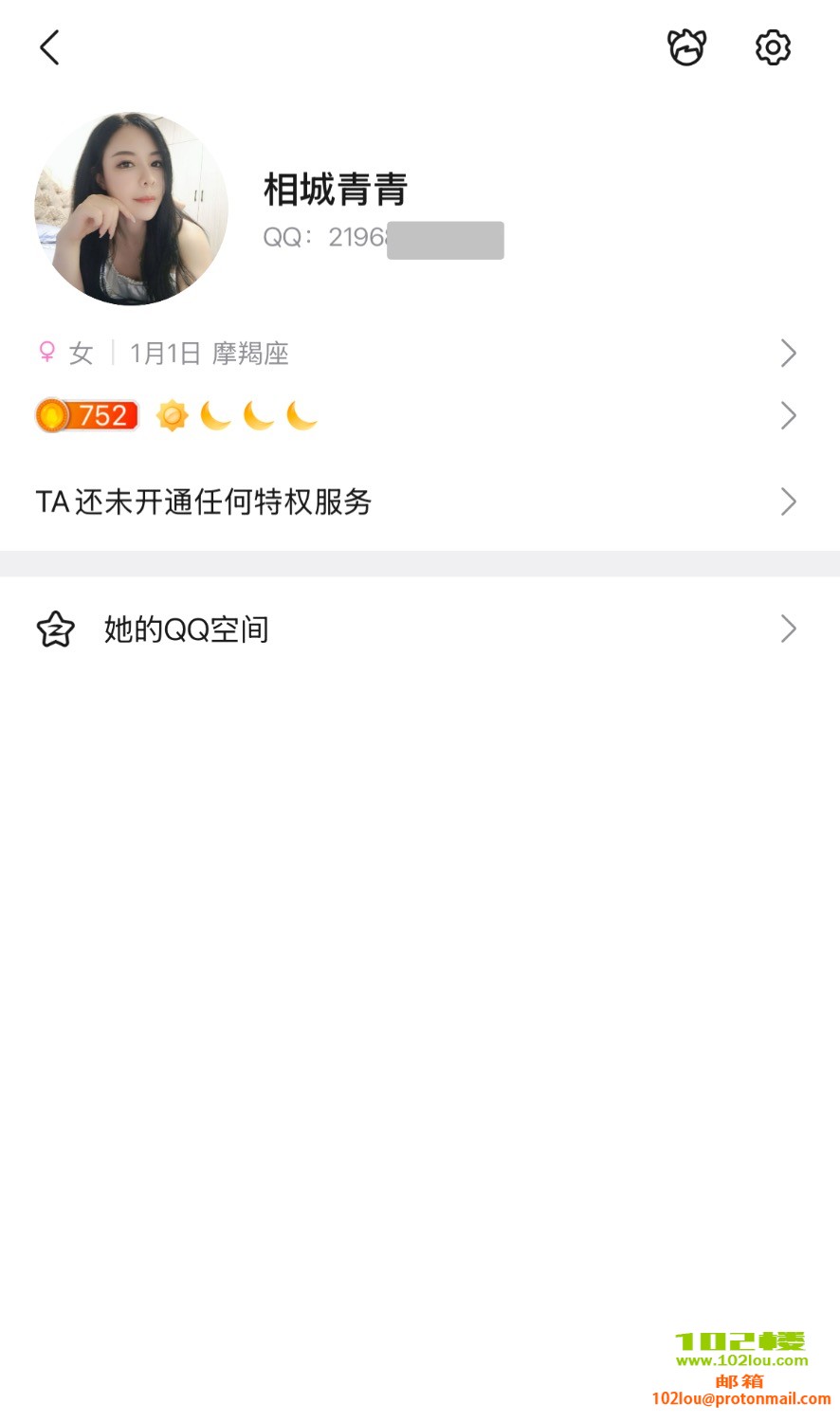
Task: Open 她的QQ空间
Action: (417, 629)
